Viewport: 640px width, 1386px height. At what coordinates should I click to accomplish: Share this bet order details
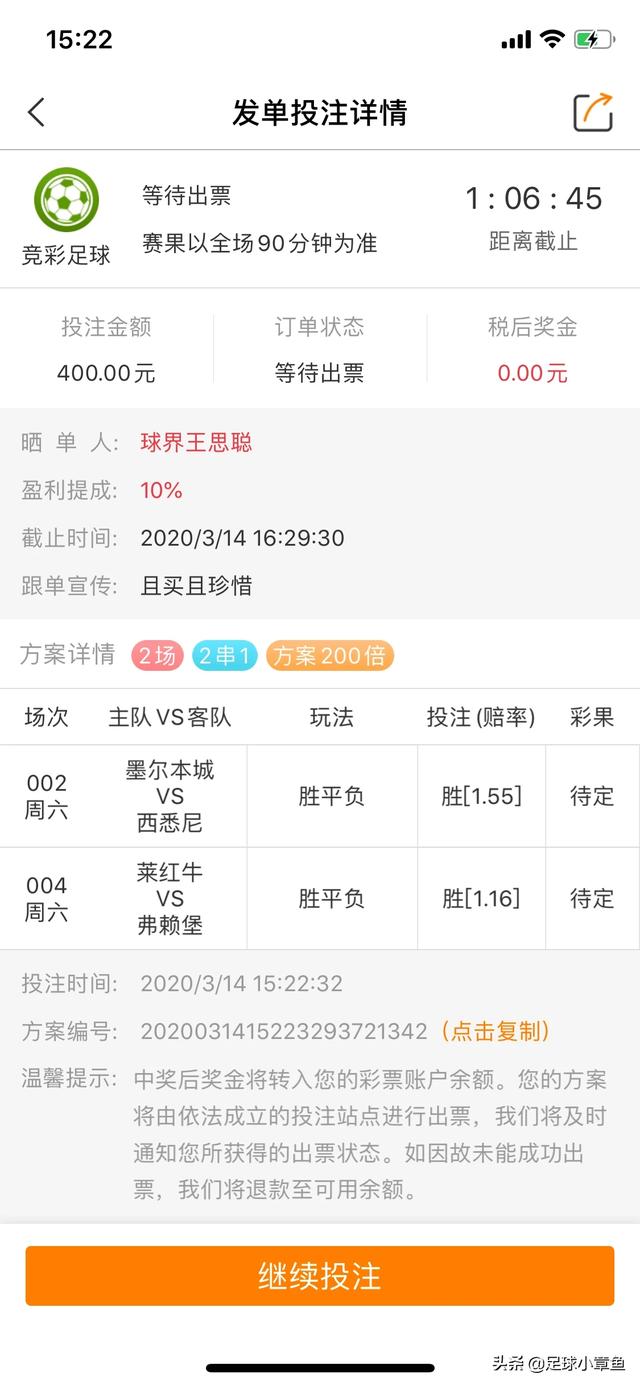592,112
